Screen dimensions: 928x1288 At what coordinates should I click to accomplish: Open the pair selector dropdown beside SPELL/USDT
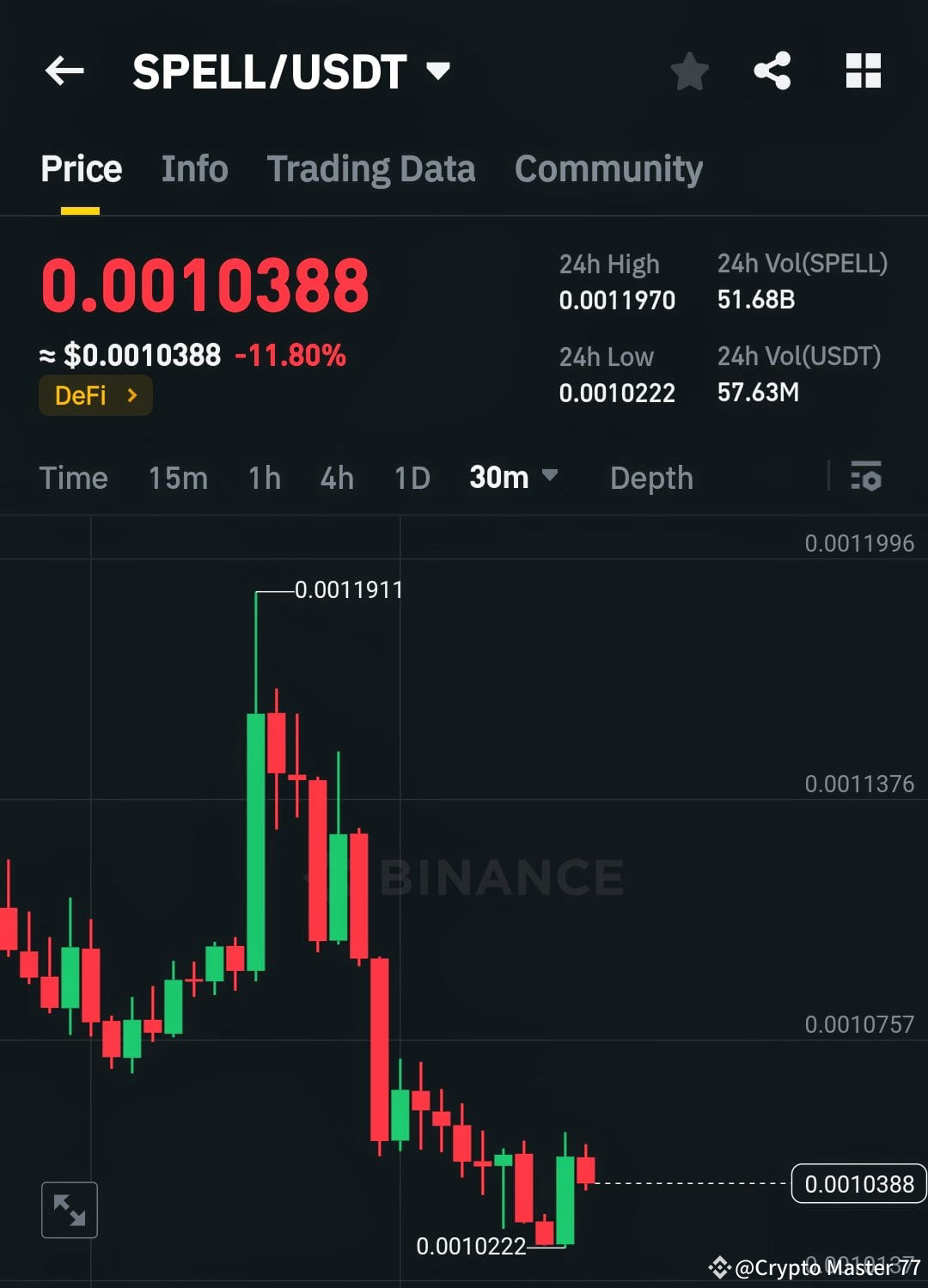[x=438, y=72]
